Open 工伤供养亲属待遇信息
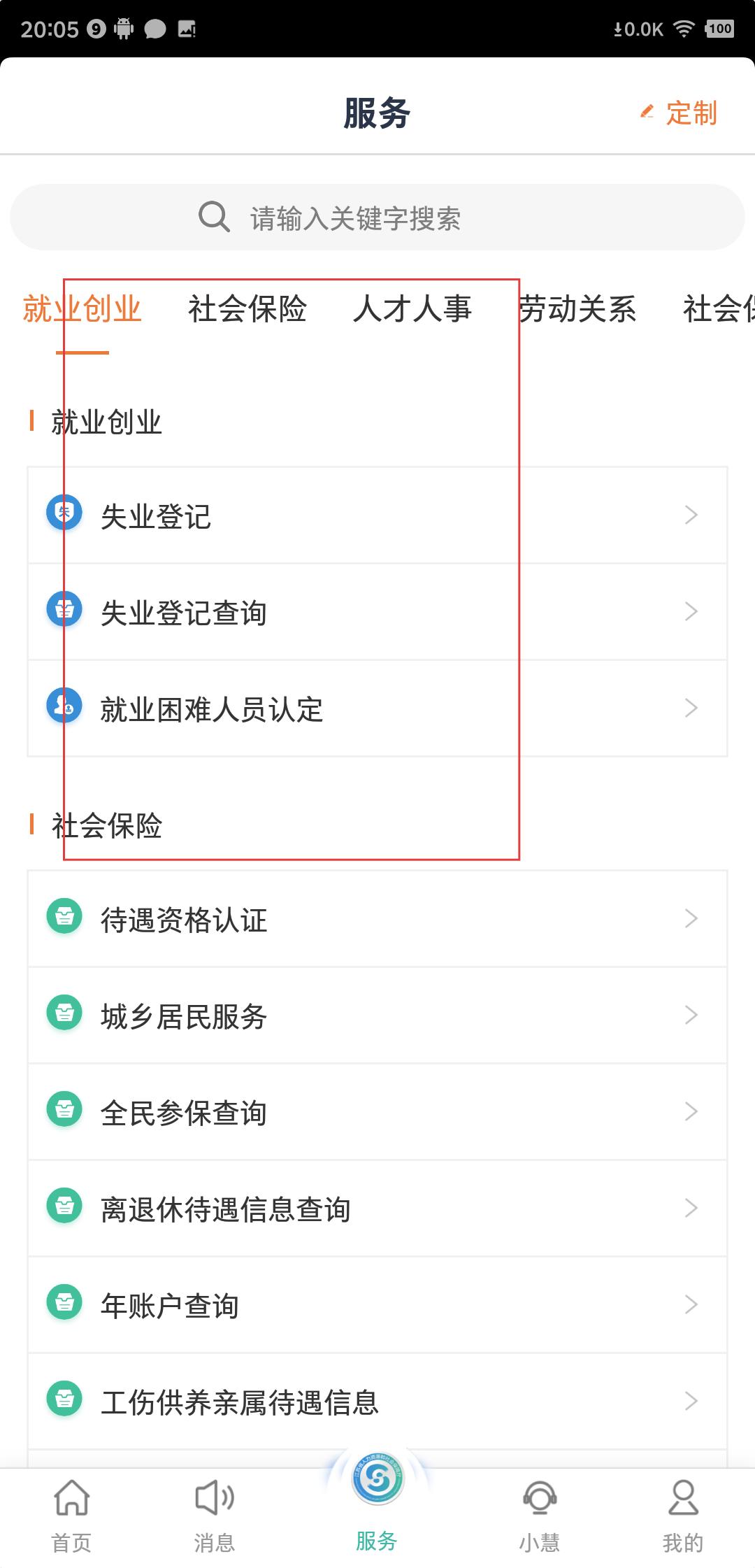This screenshot has height=1568, width=755. click(x=377, y=1402)
